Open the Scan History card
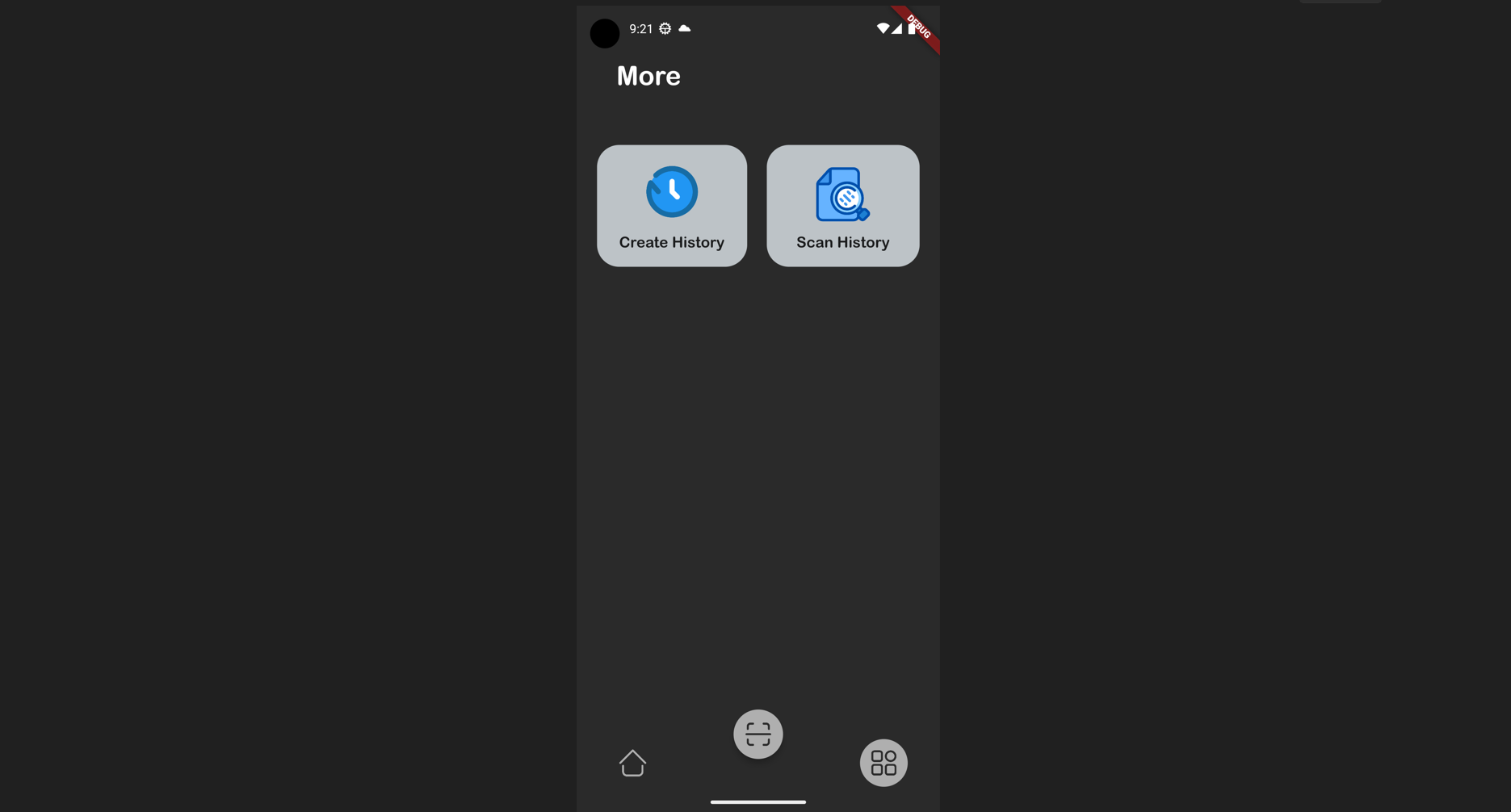Screen dimensions: 1511x812 842,206
